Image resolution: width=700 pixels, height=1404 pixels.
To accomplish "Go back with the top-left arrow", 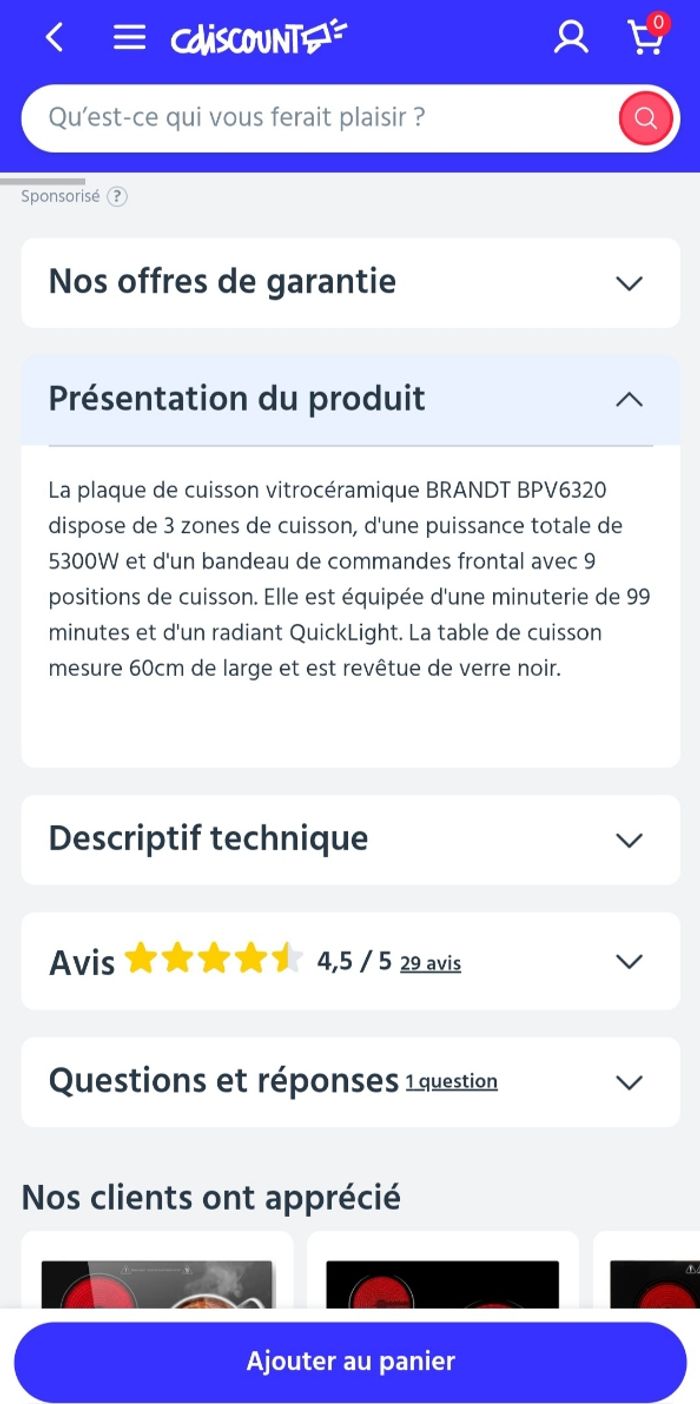I will [x=55, y=38].
